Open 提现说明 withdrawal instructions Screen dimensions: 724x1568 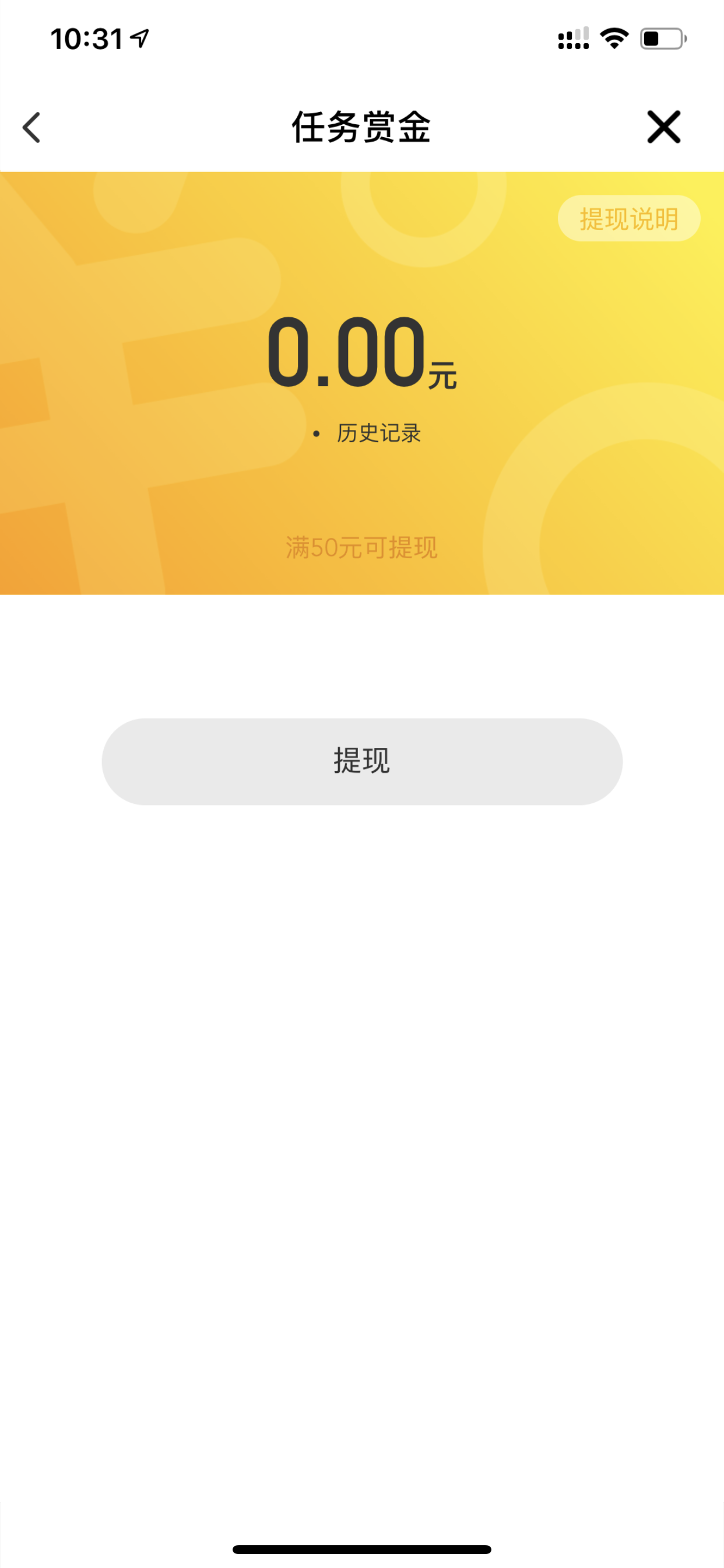click(628, 219)
